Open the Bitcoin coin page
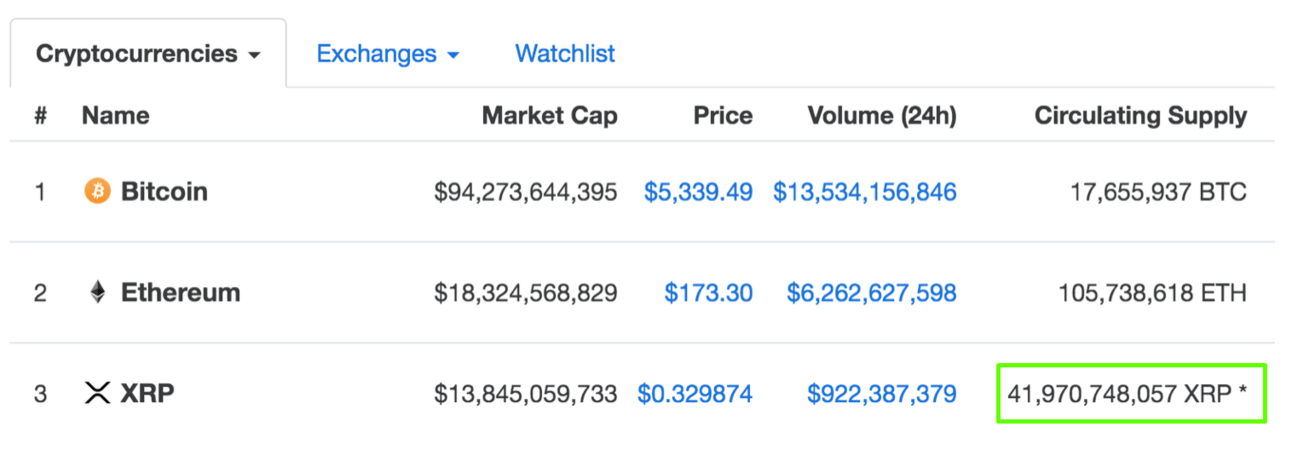Viewport: 1292px width, 450px height. (164, 191)
